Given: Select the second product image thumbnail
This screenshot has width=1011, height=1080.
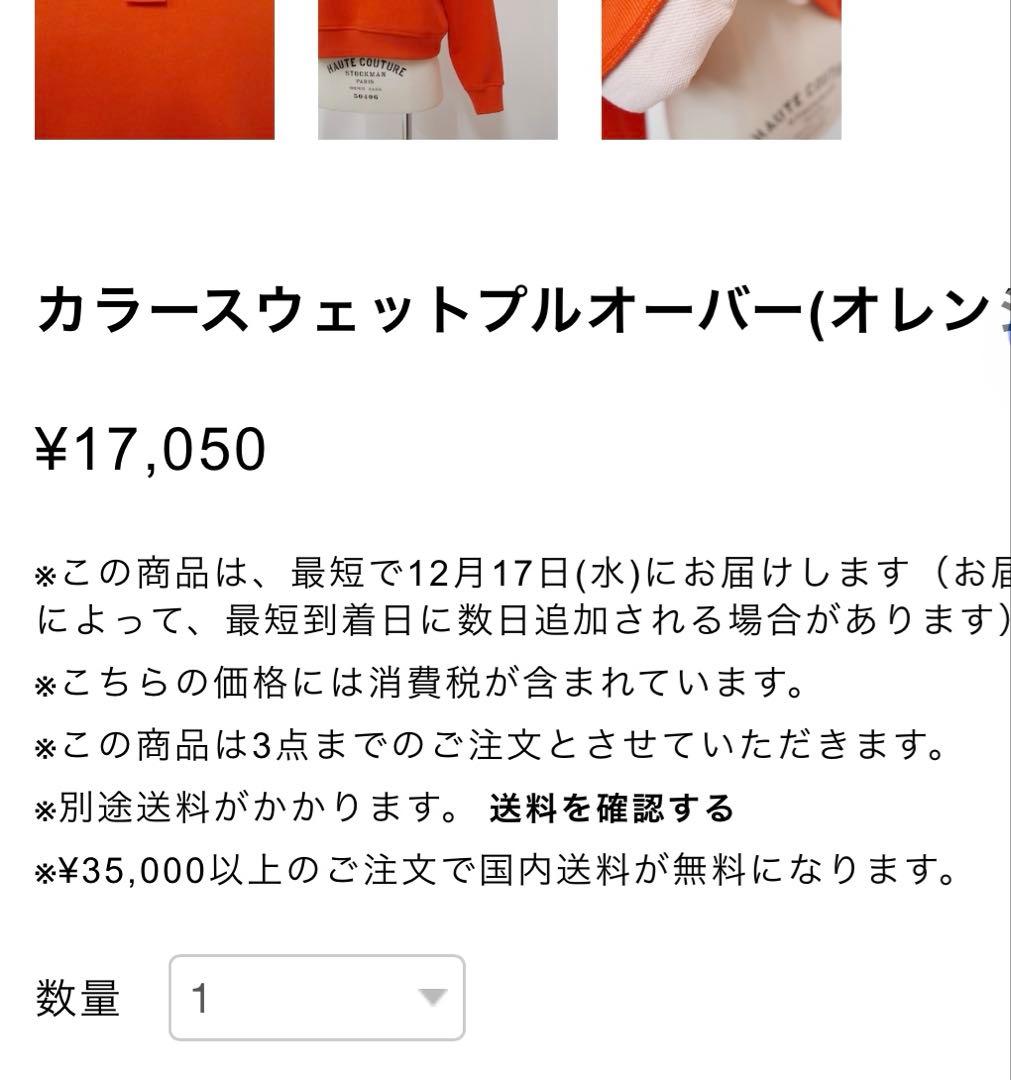Looking at the screenshot, I should click(437, 70).
